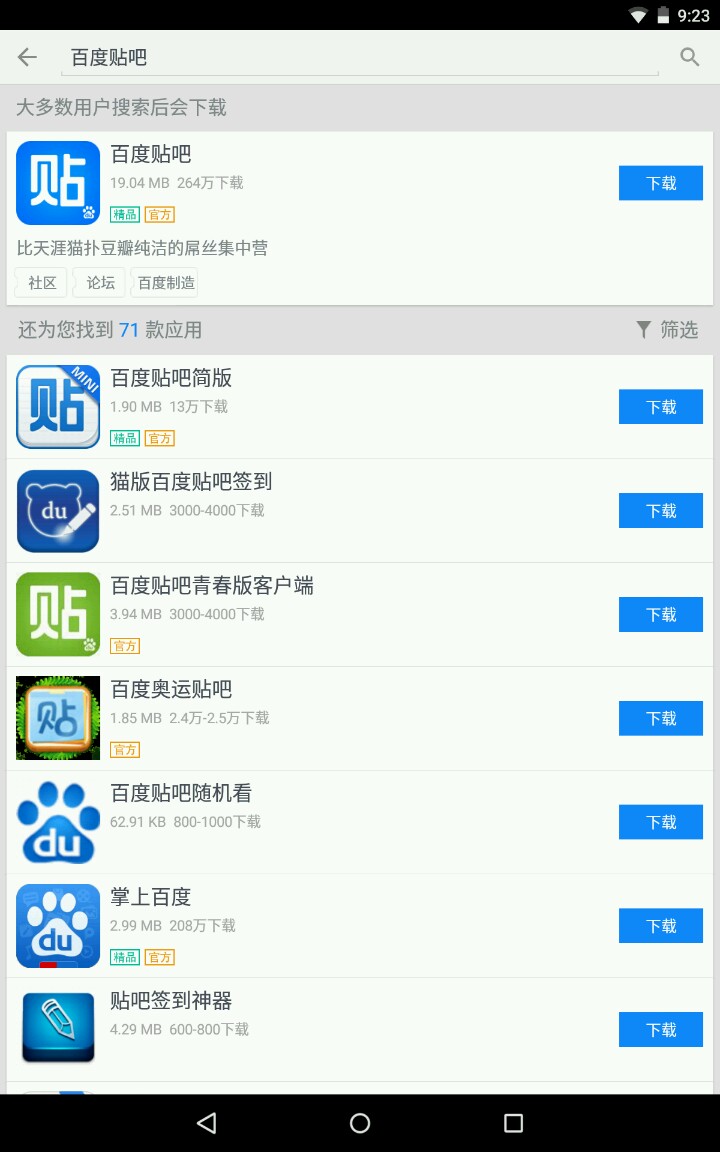This screenshot has width=720, height=1152.
Task: Download 百度奥运贴吧
Action: tap(660, 718)
